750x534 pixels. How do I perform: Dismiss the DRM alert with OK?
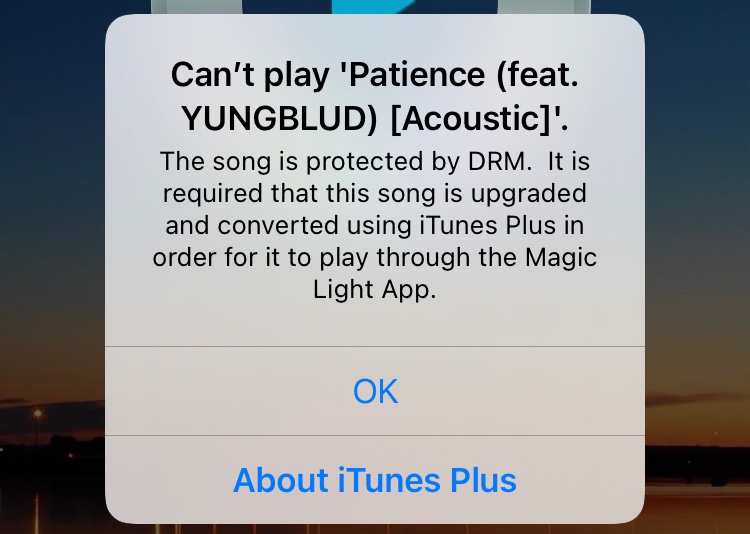click(x=375, y=391)
